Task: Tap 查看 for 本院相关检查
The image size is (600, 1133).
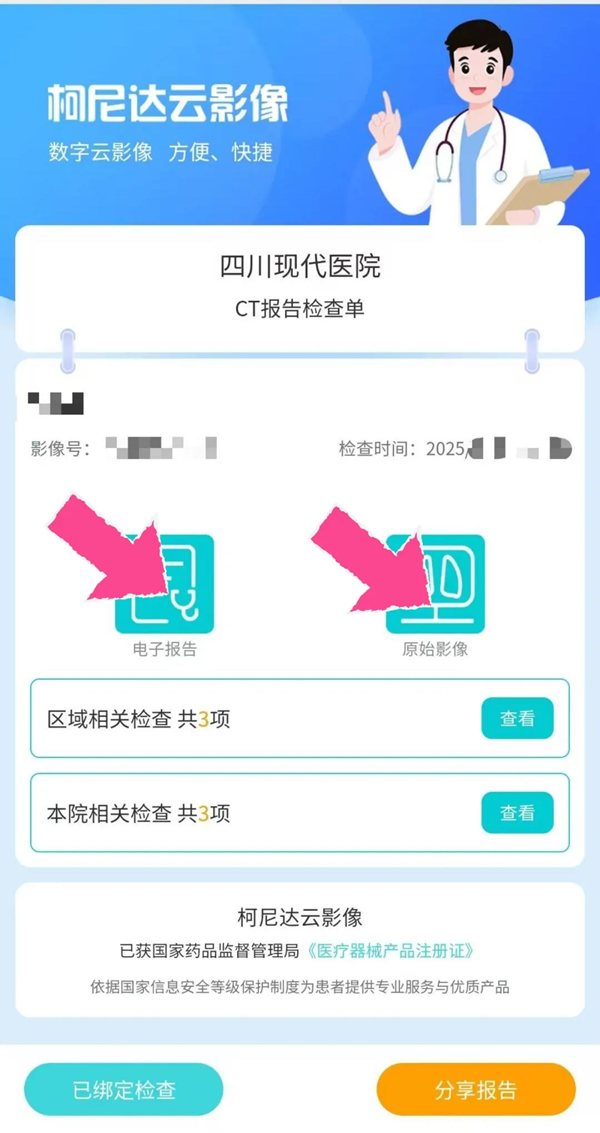Action: [517, 813]
